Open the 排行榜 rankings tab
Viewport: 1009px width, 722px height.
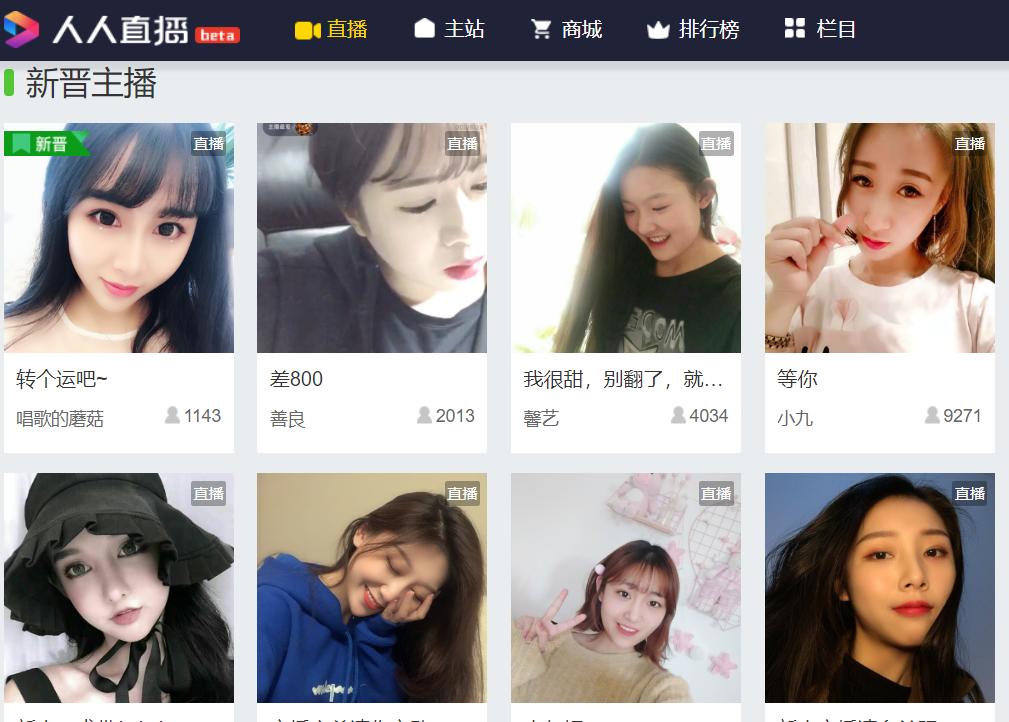693,30
